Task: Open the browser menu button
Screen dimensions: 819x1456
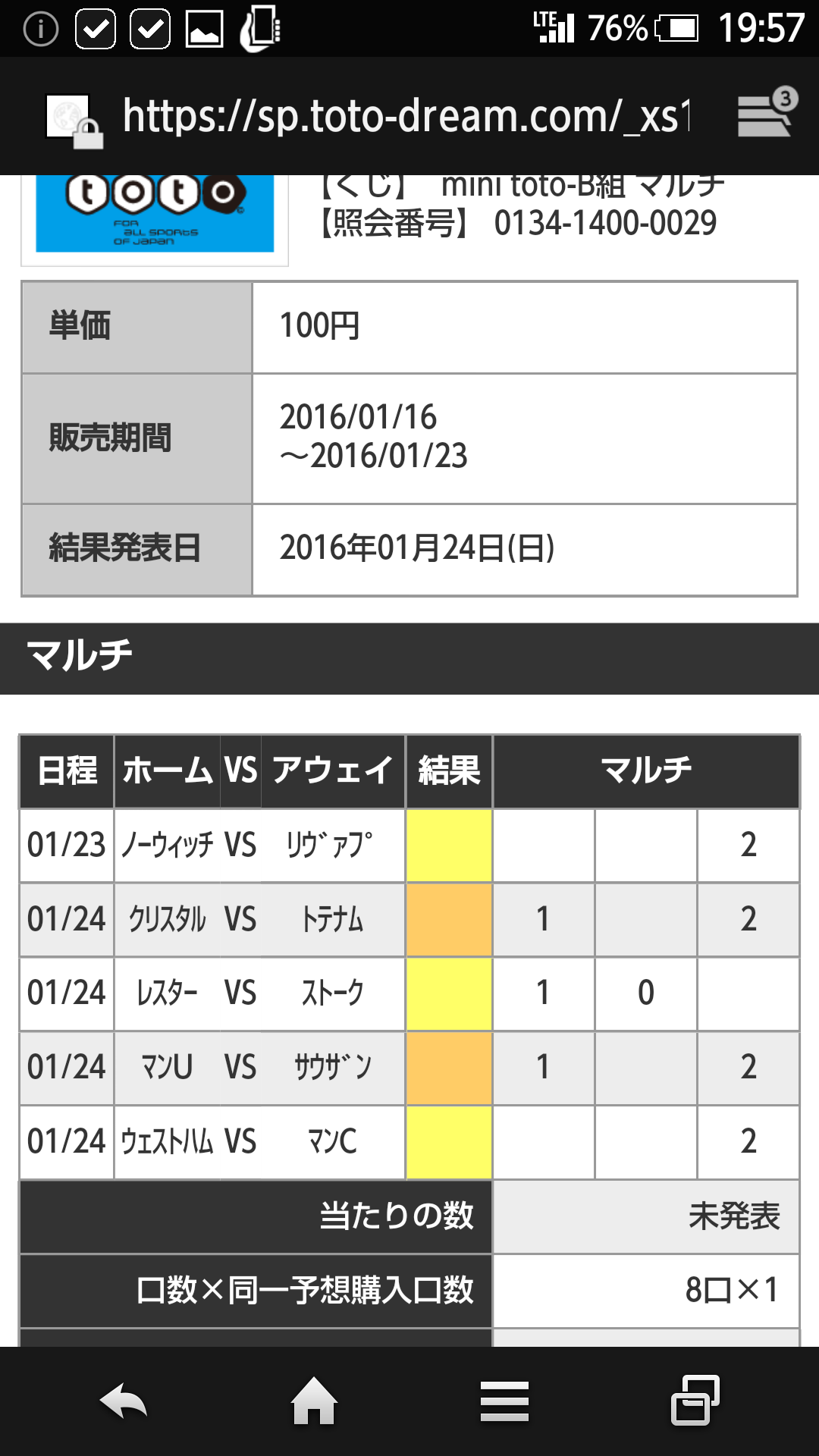Action: [x=504, y=1401]
